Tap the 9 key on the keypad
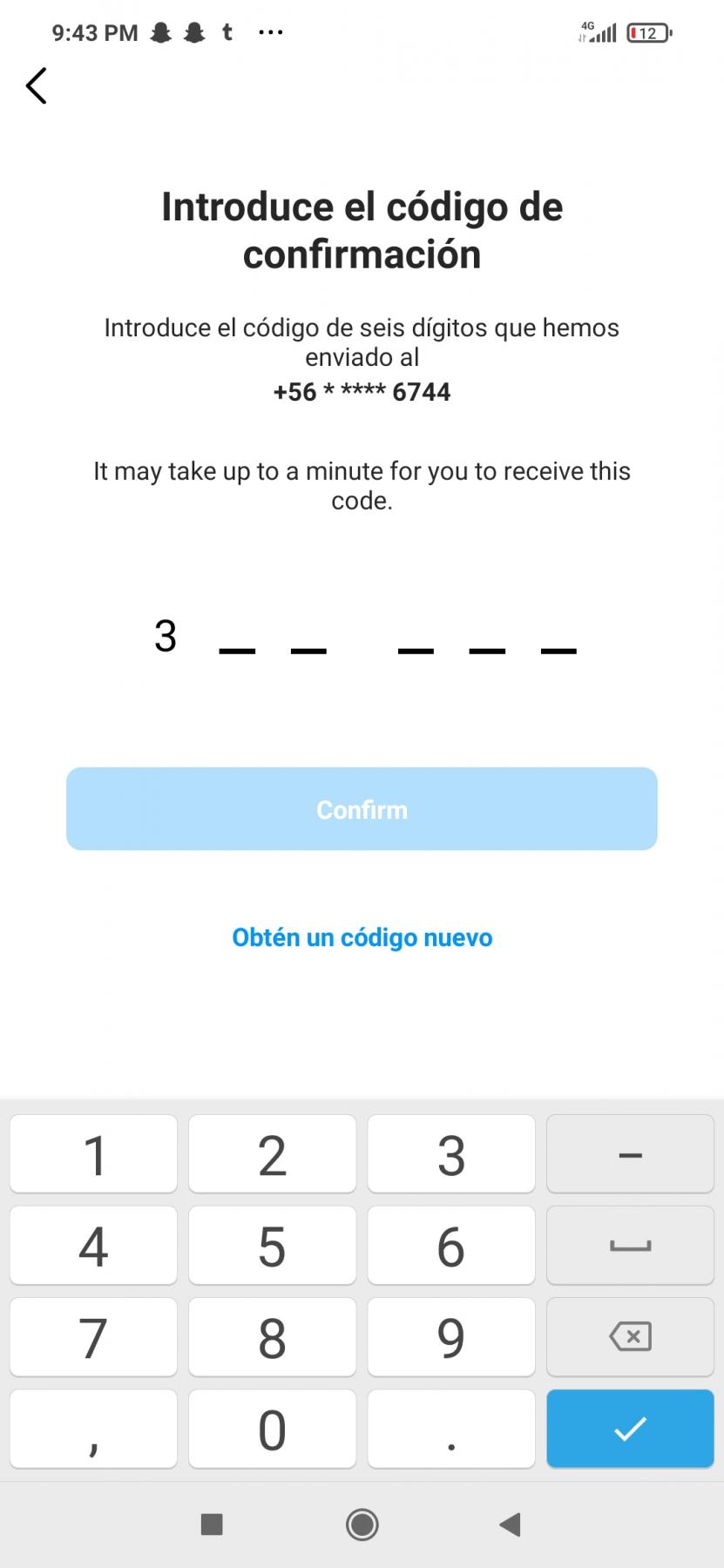Image resolution: width=724 pixels, height=1568 pixels. coord(450,1337)
